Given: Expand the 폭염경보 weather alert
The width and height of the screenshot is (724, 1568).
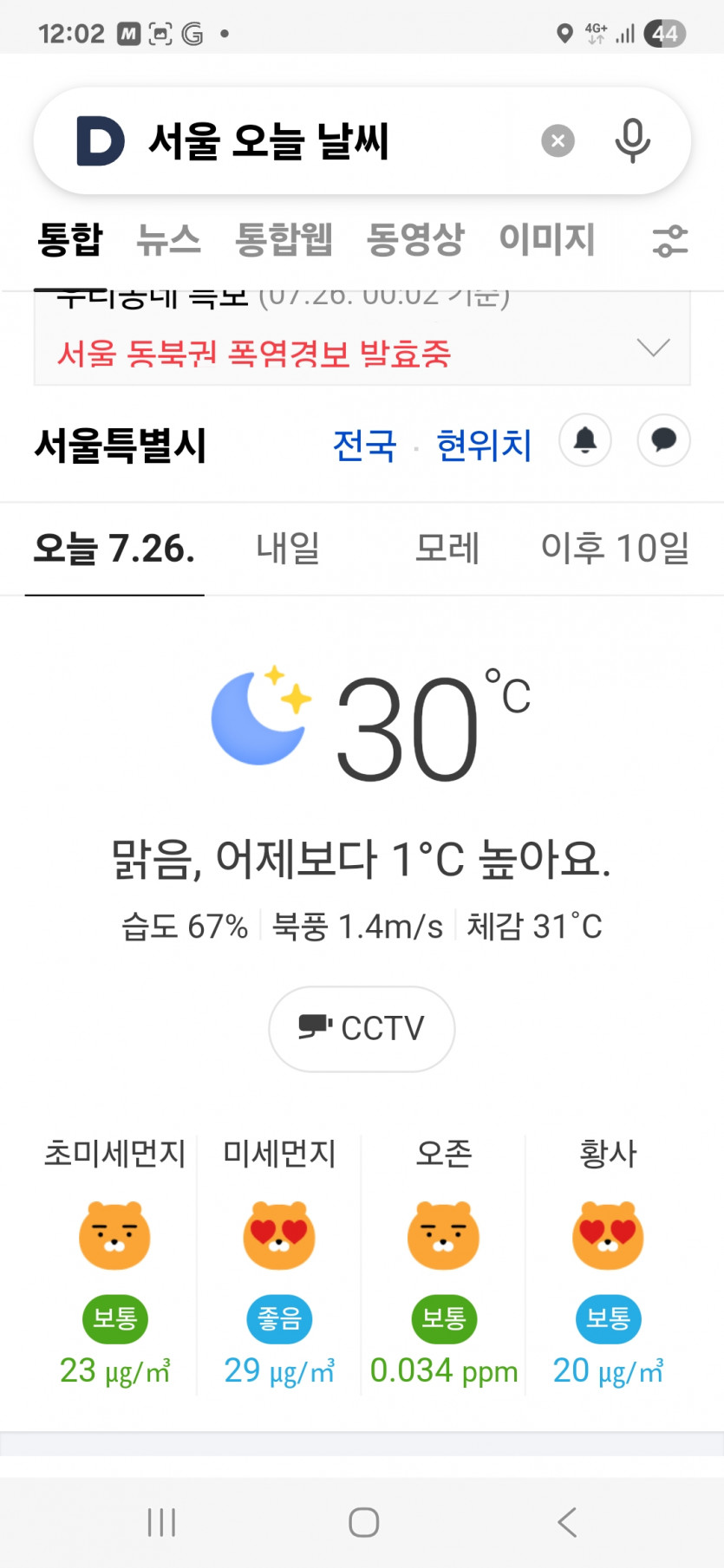Looking at the screenshot, I should 652,348.
